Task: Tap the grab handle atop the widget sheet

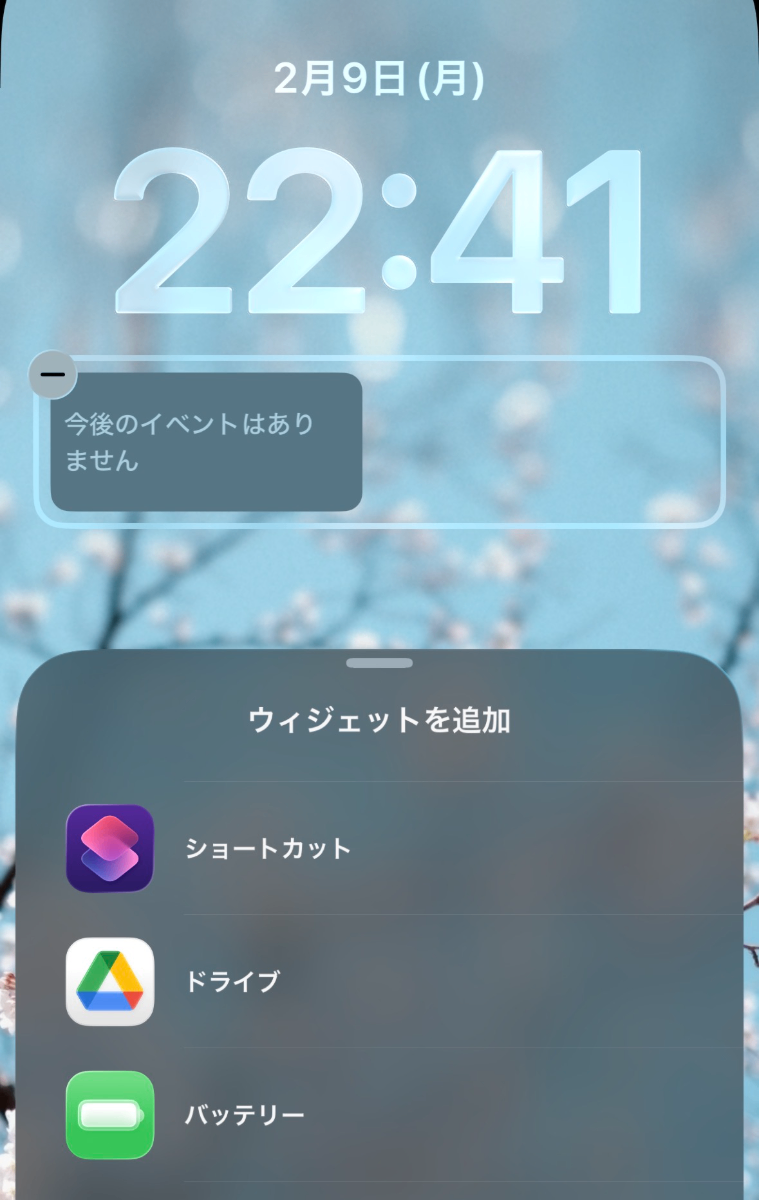Action: coord(379,662)
